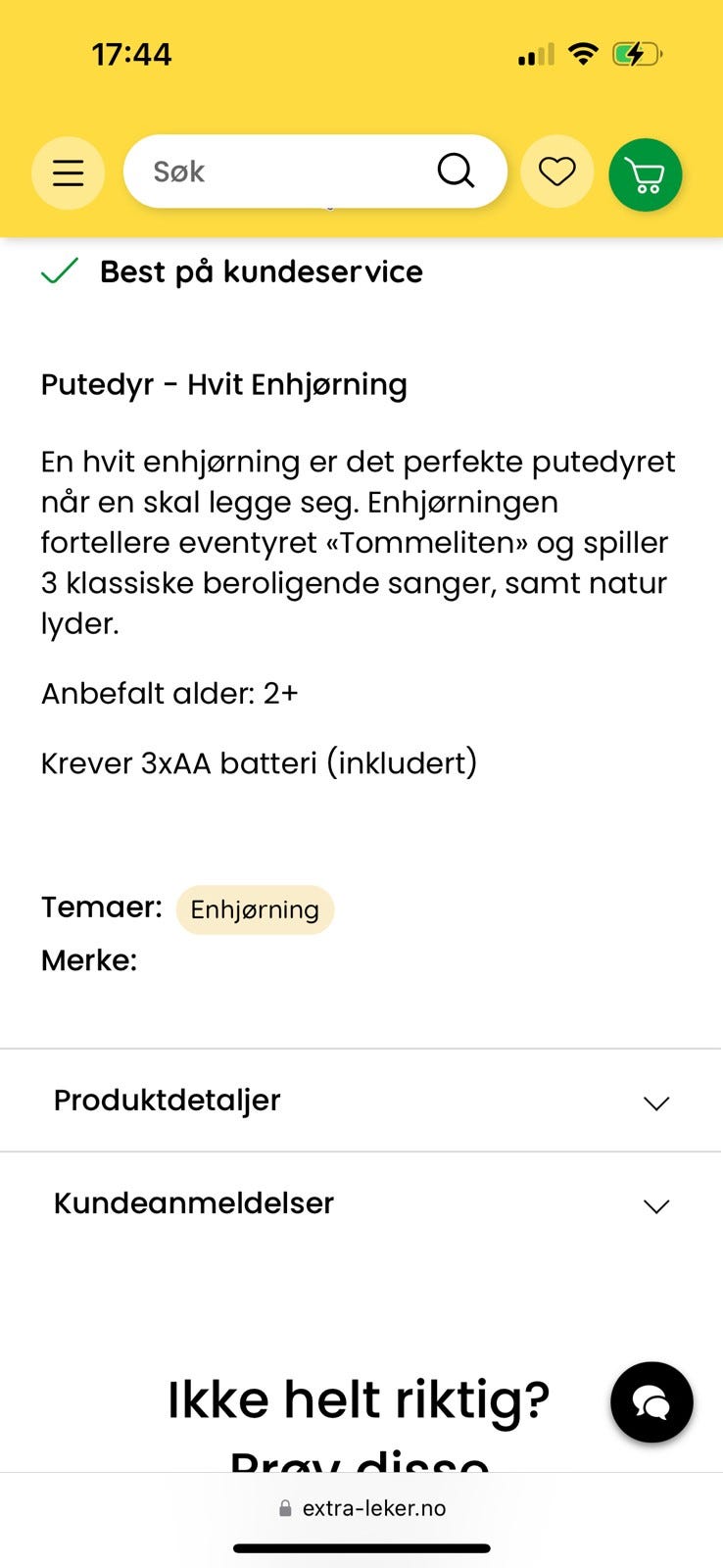
Task: Tap the magnifying glass search icon
Action: (x=455, y=171)
